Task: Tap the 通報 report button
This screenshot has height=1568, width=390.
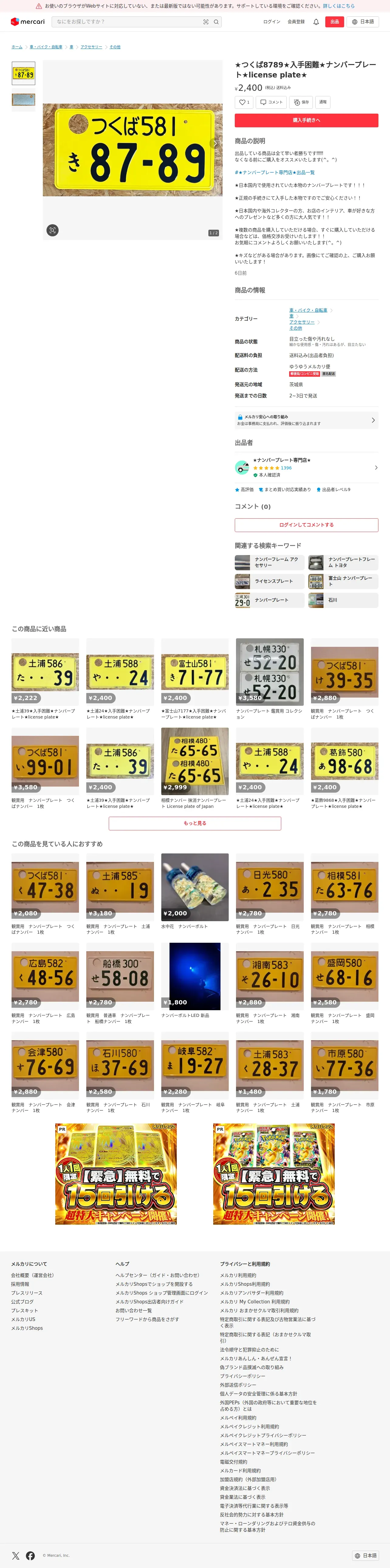Action: pos(323,102)
